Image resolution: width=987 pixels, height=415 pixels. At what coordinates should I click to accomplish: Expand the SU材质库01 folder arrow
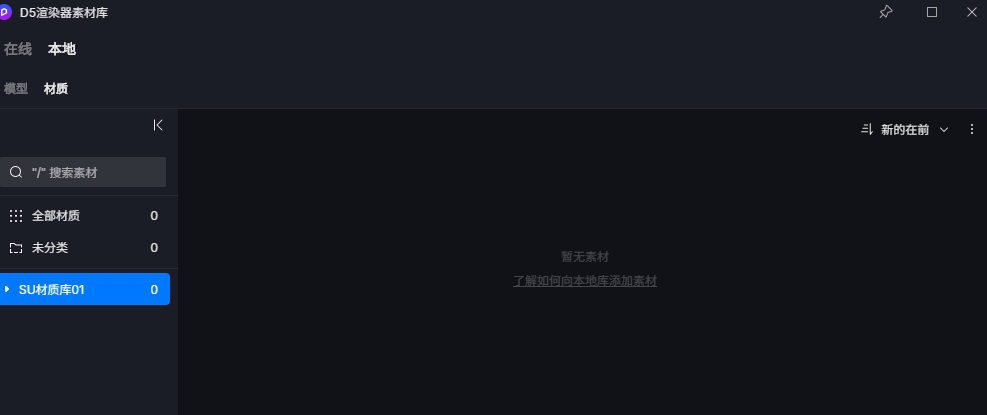8,289
